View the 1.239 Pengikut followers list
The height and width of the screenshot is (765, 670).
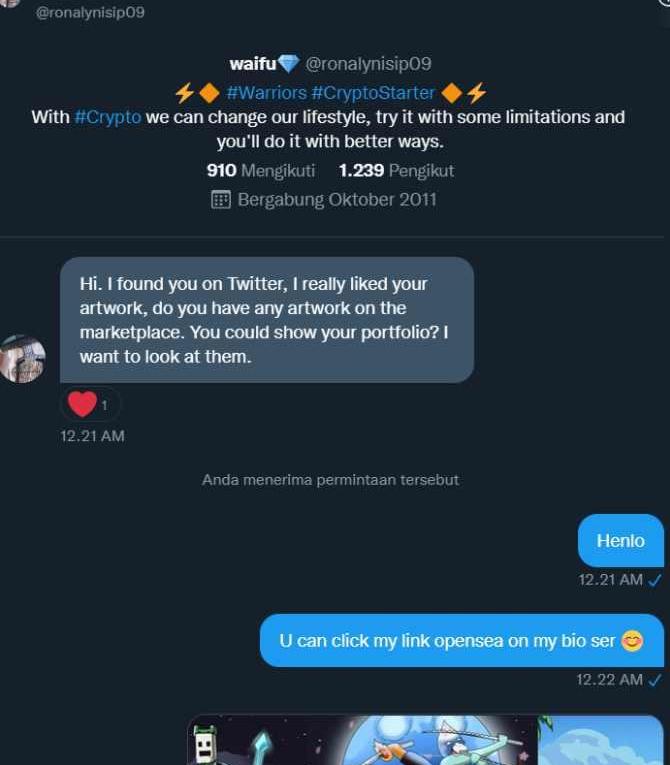coord(396,170)
